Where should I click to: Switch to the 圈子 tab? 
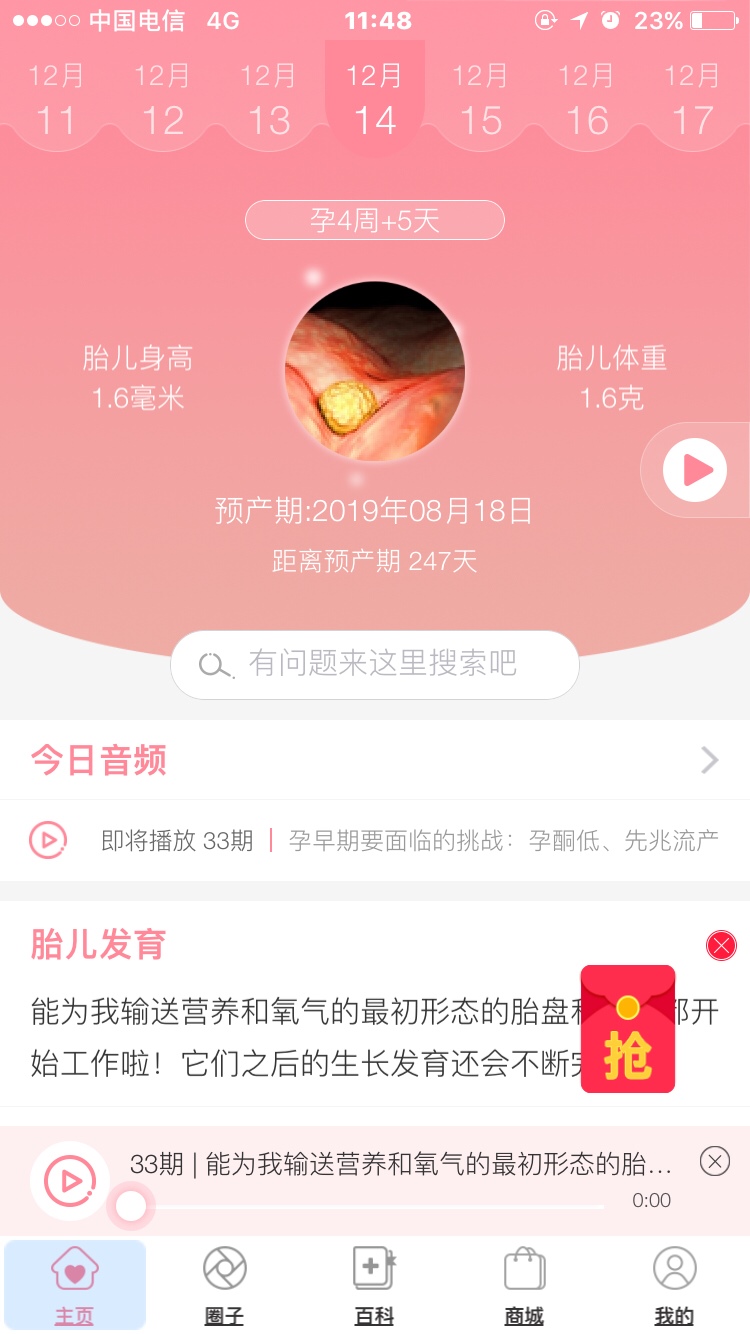224,1286
